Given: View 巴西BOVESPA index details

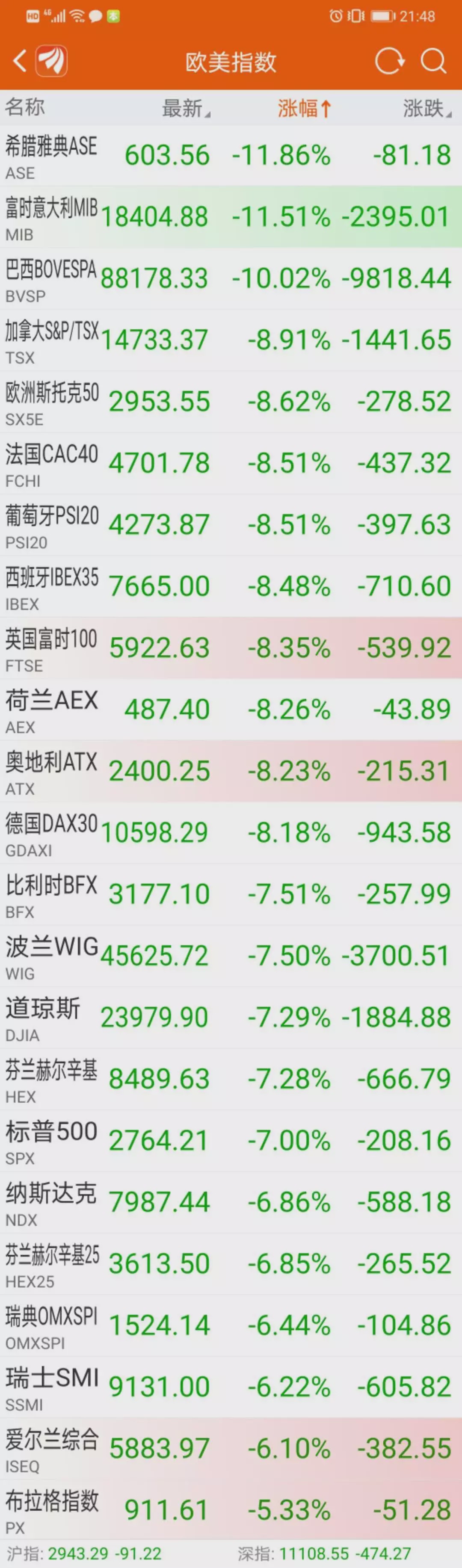Looking at the screenshot, I should click(231, 279).
